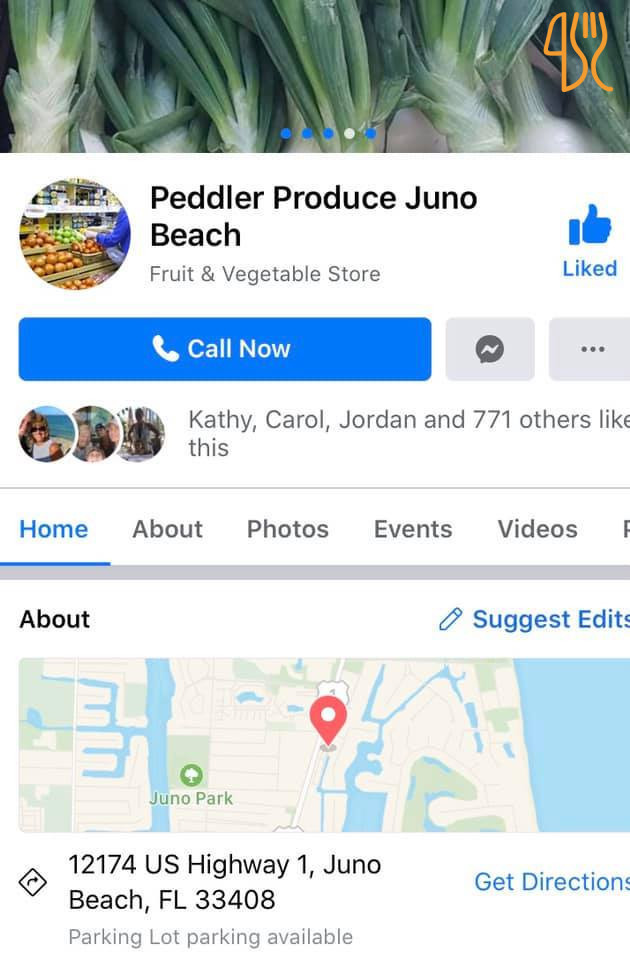Toggle the Liked thumbs-up button
Image resolution: width=630 pixels, height=960 pixels.
[x=590, y=241]
